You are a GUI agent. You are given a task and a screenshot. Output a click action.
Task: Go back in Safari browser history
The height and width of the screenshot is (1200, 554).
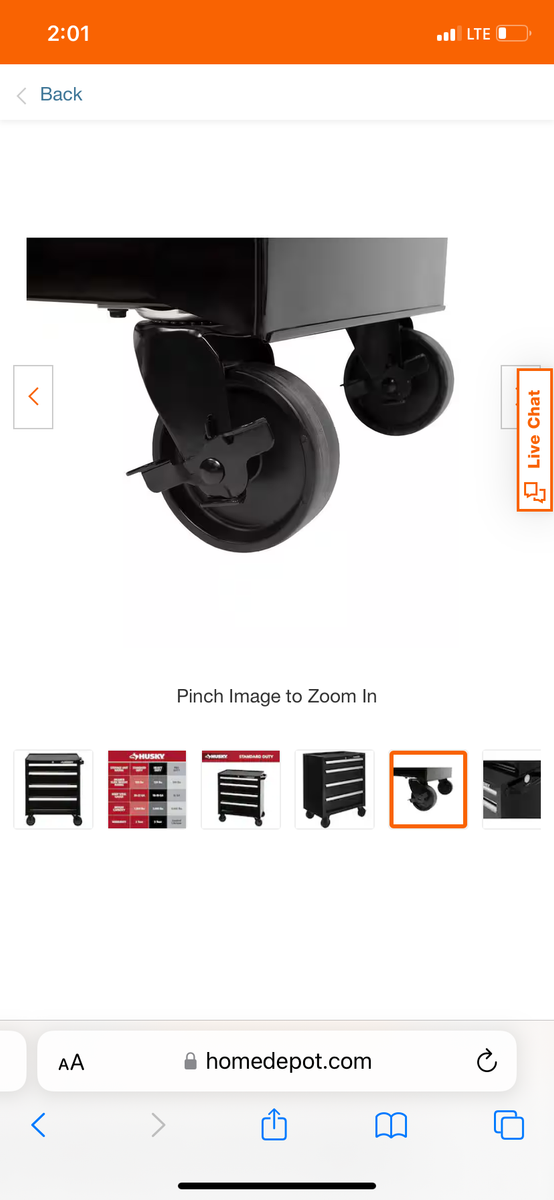[38, 1125]
